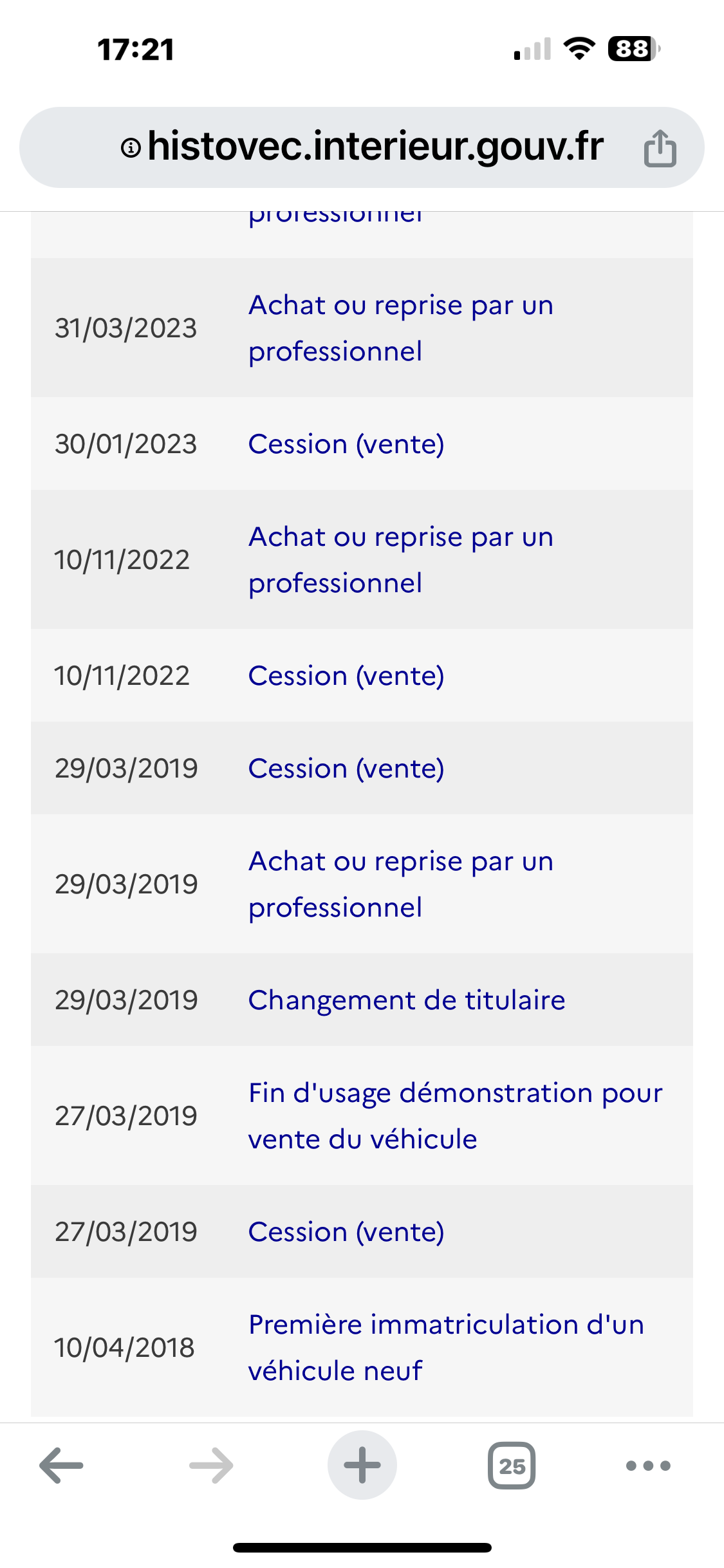The width and height of the screenshot is (724, 1568).
Task: Open the browser's three-dot menu
Action: (648, 1466)
